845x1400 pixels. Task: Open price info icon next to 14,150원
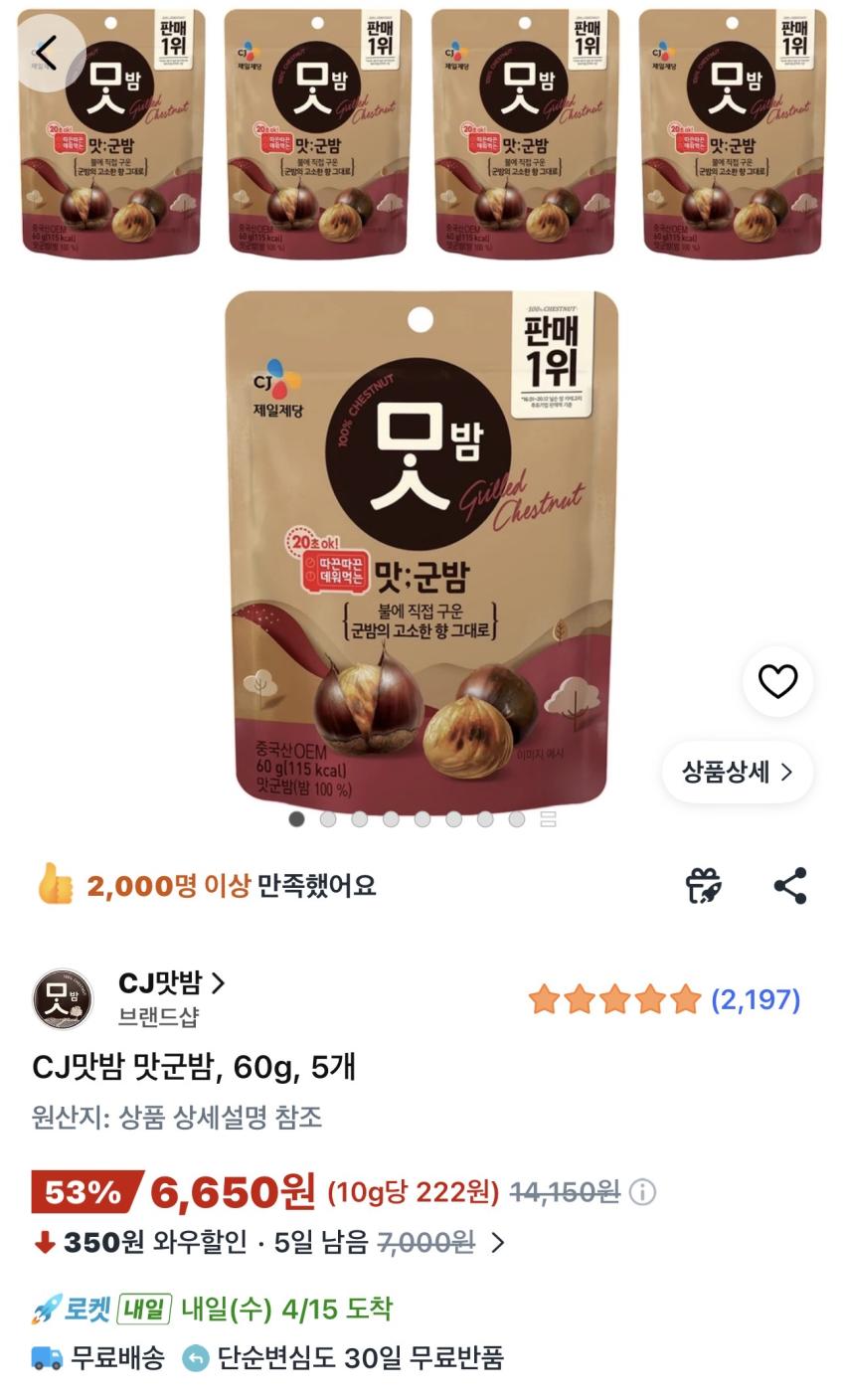coord(643,1191)
